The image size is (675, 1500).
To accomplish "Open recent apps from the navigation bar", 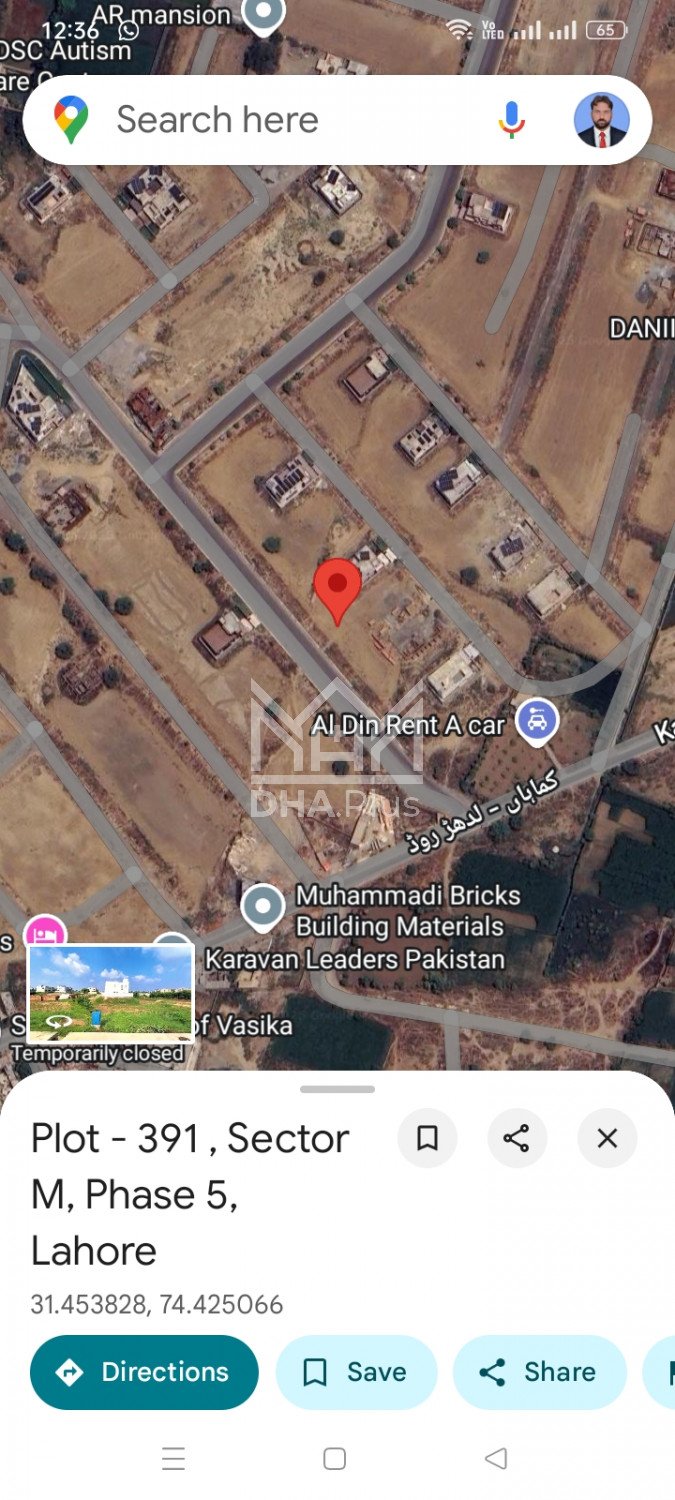I will (x=174, y=1459).
